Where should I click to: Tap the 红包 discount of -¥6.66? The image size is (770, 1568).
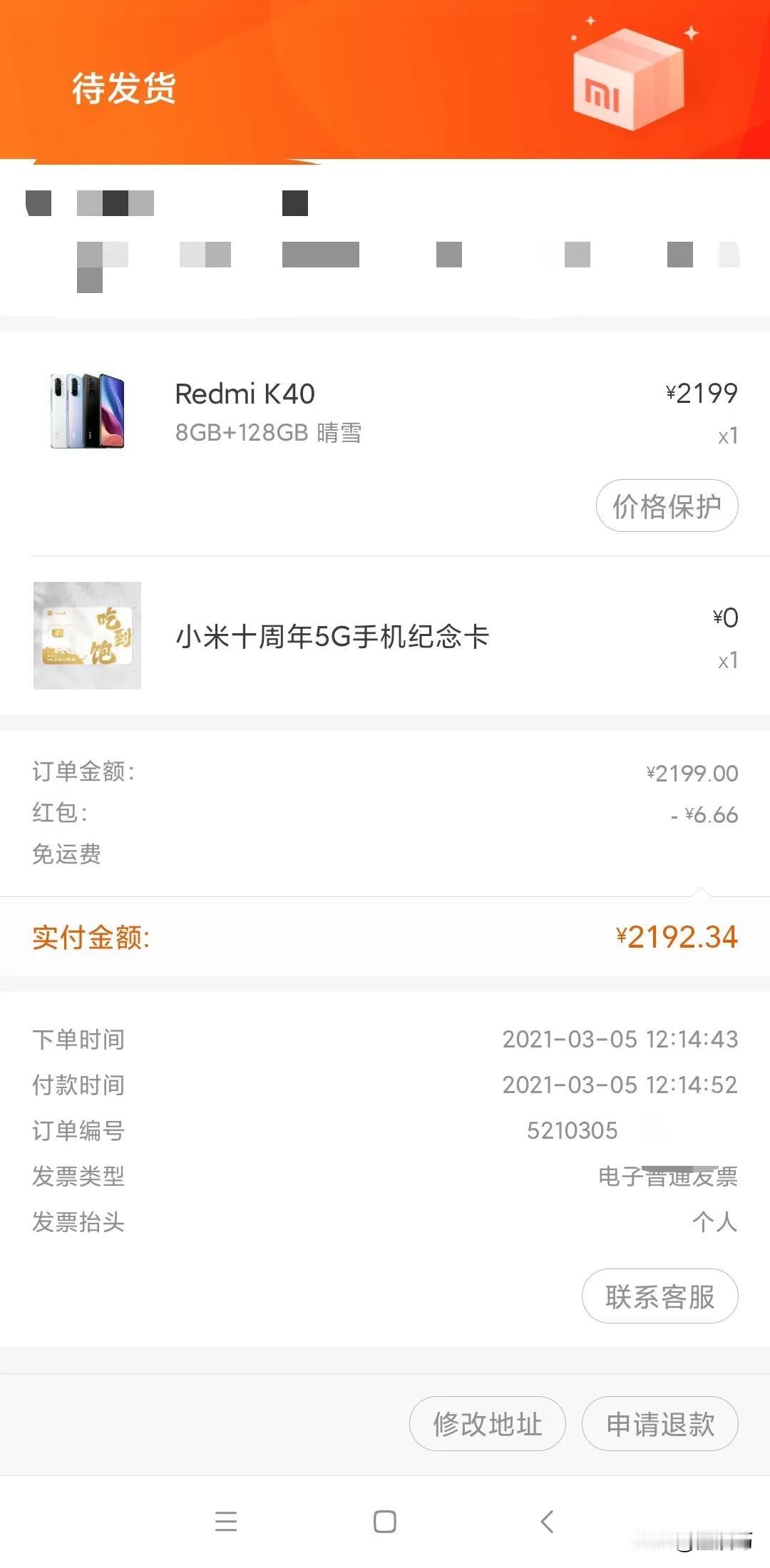[702, 814]
